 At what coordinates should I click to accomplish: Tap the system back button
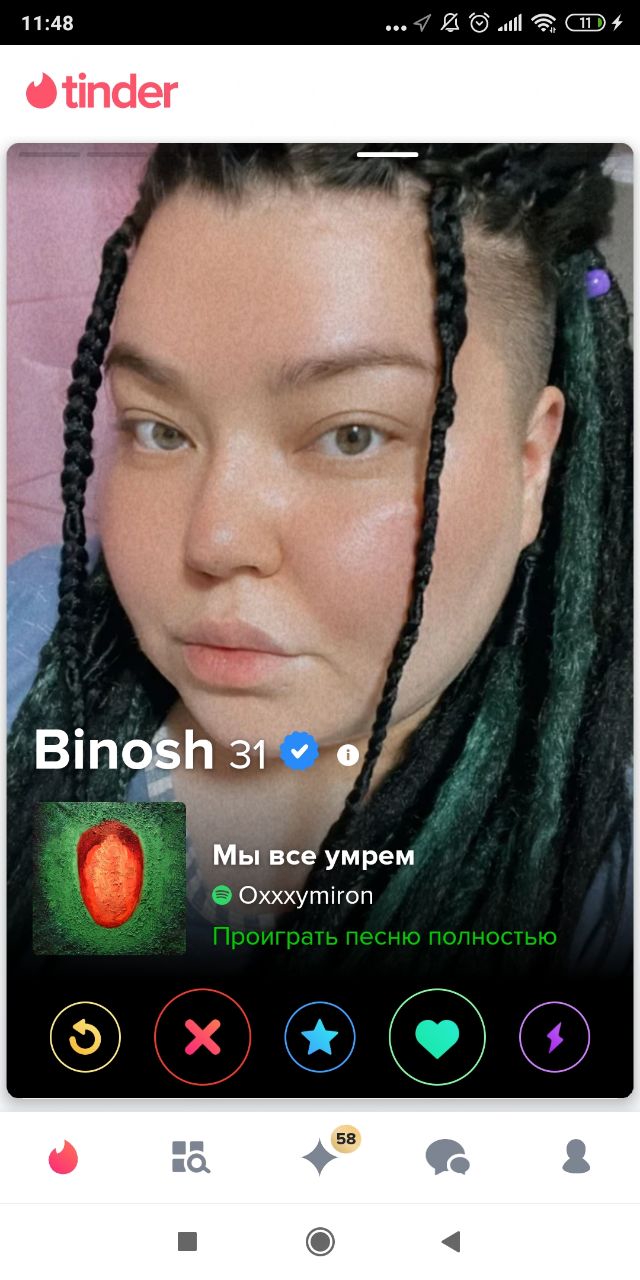(x=451, y=1242)
